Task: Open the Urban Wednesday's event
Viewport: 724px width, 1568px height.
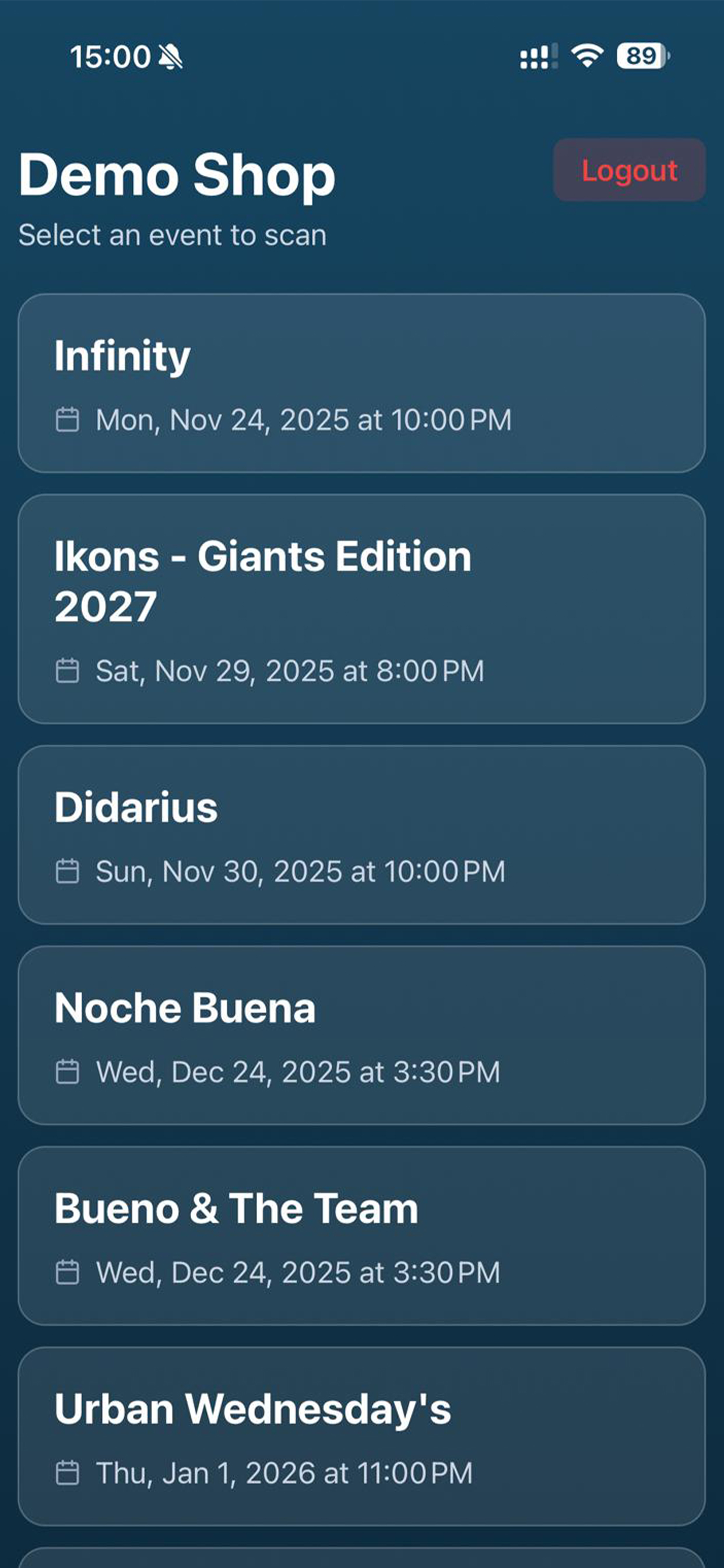Action: coord(362,1437)
